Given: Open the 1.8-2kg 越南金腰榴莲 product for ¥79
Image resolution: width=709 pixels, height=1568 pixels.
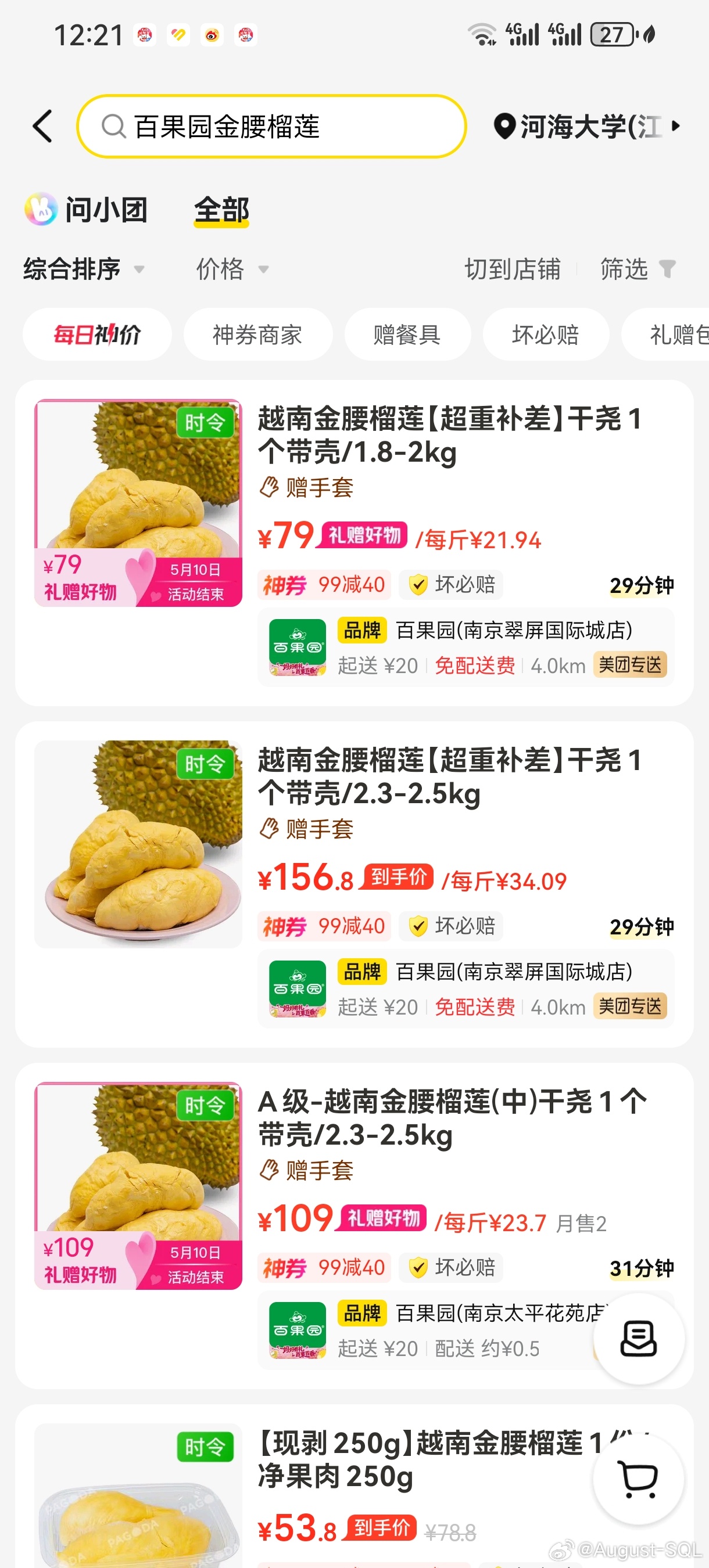Looking at the screenshot, I should tap(450, 434).
